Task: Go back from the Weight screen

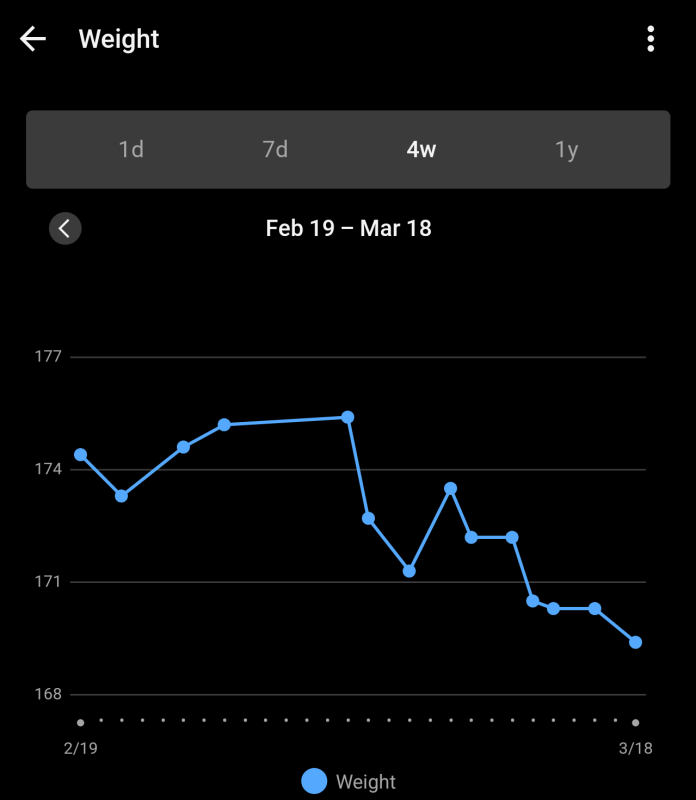Action: (x=33, y=39)
